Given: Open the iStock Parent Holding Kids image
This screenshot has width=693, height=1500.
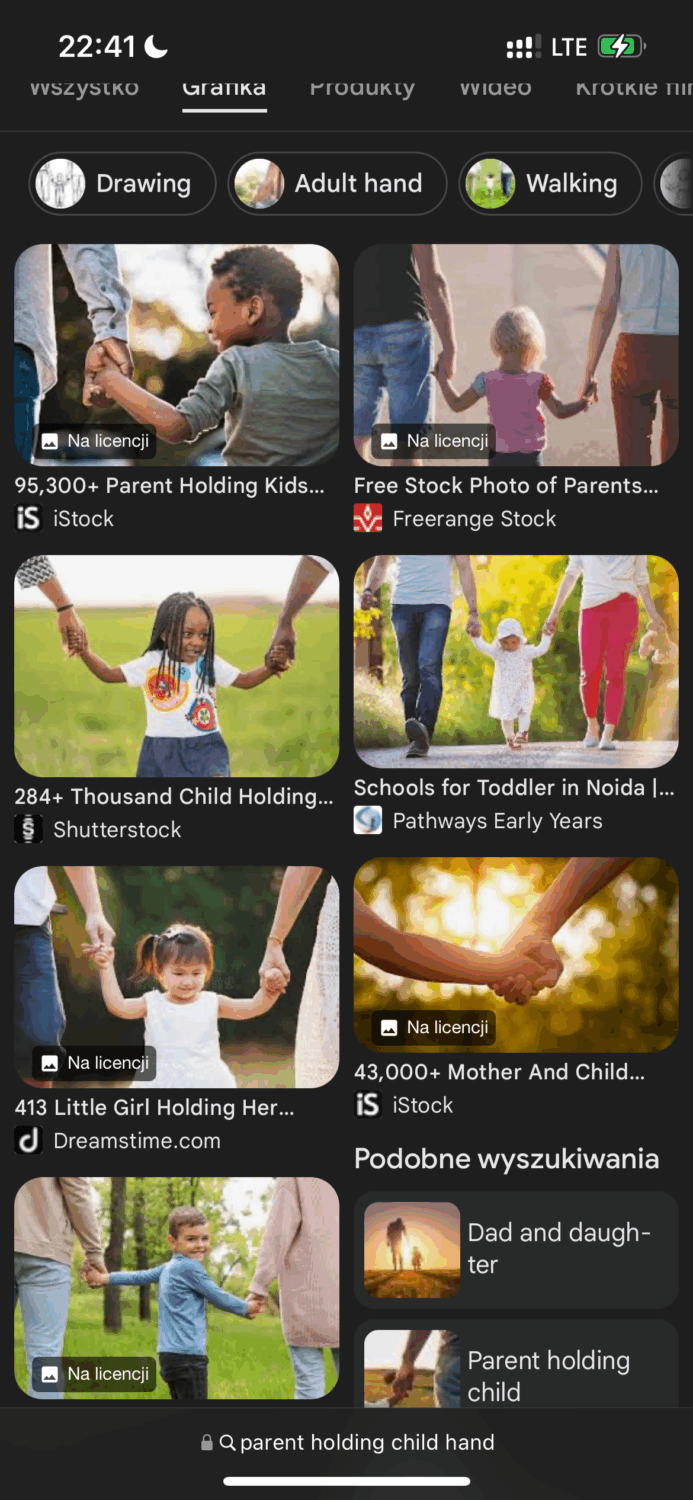Looking at the screenshot, I should point(176,355).
